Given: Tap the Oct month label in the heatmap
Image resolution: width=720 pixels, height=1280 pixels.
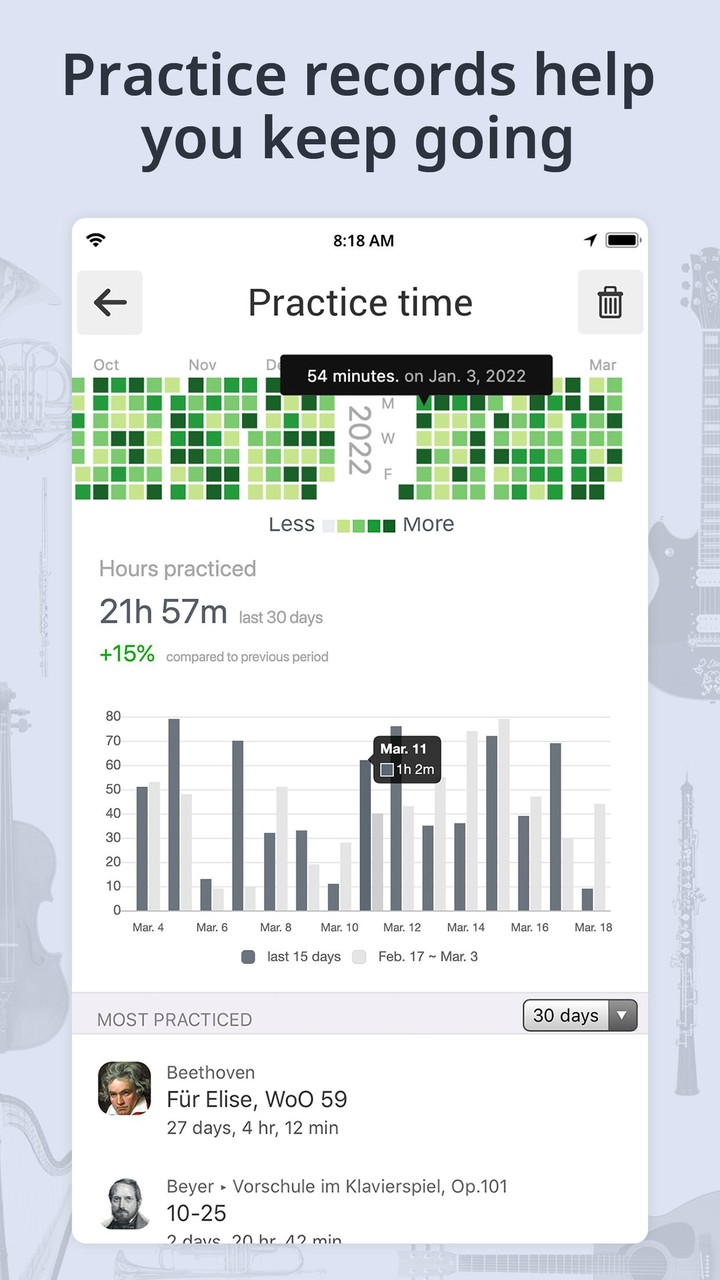Looking at the screenshot, I should pyautogui.click(x=106, y=365).
